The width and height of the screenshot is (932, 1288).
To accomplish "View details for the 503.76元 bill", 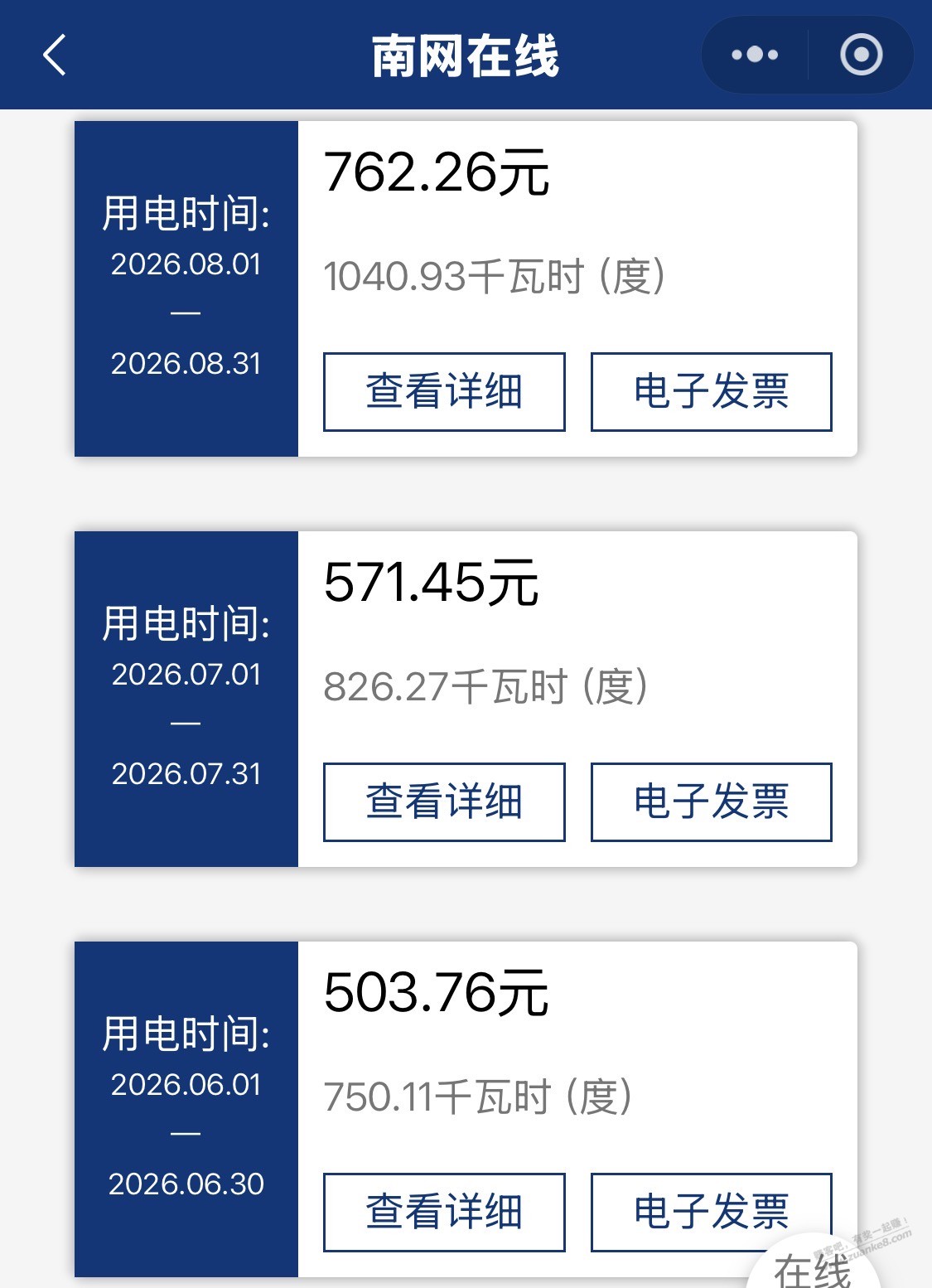I will 444,1213.
